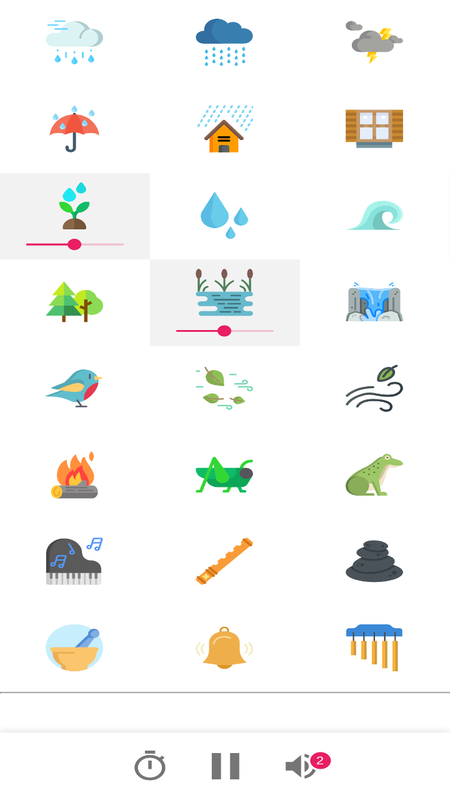Pause the playing sounds
Image resolution: width=450 pixels, height=800 pixels.
tap(225, 766)
